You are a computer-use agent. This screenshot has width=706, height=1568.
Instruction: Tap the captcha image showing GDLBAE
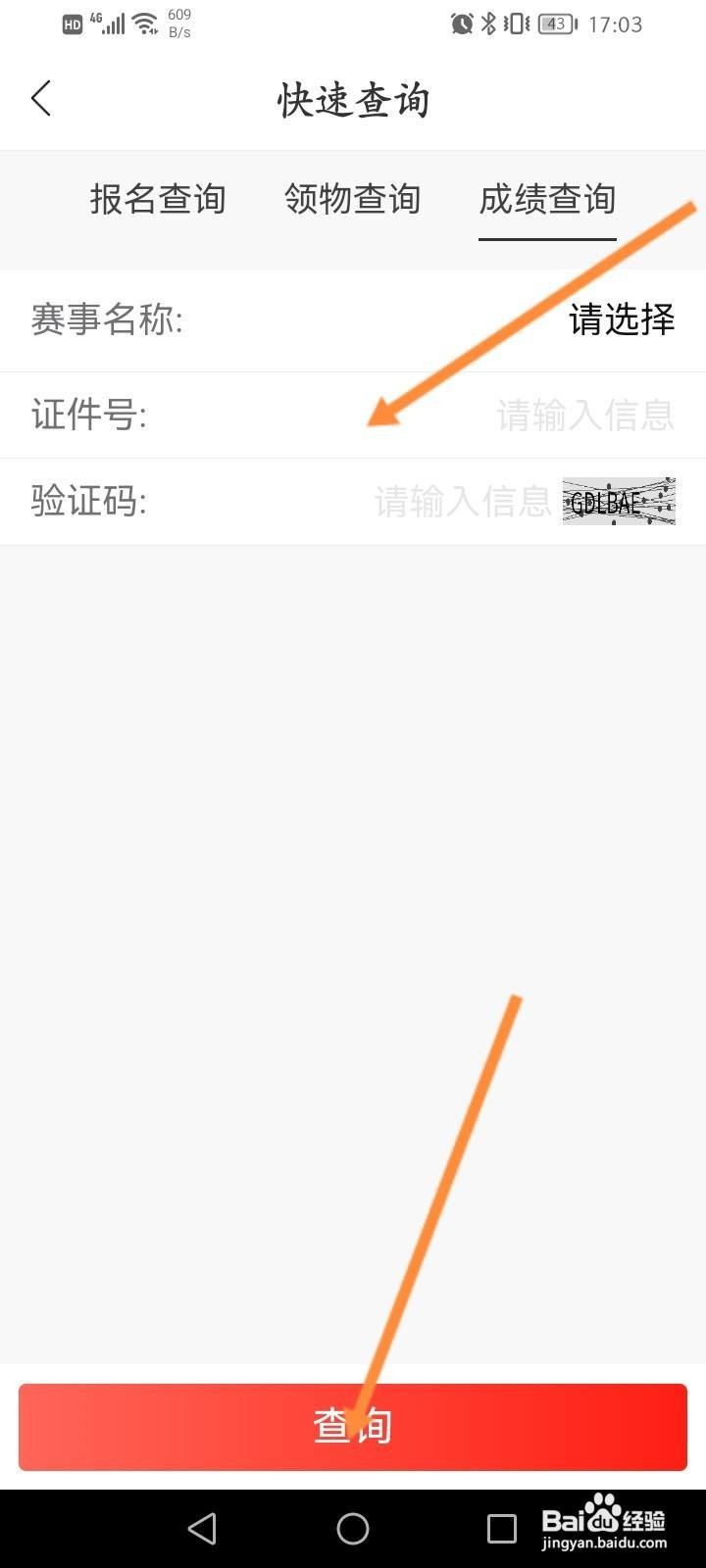pyautogui.click(x=618, y=501)
